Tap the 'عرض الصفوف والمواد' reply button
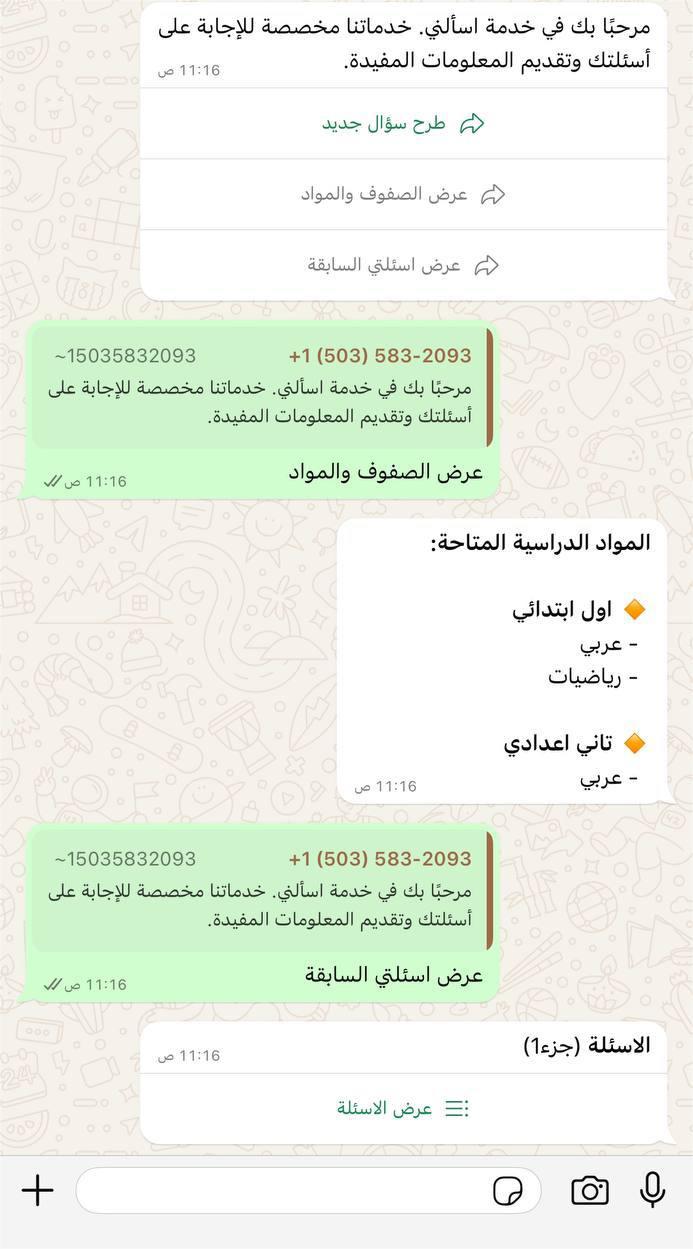Image resolution: width=693 pixels, height=1249 pixels. pyautogui.click(x=404, y=195)
